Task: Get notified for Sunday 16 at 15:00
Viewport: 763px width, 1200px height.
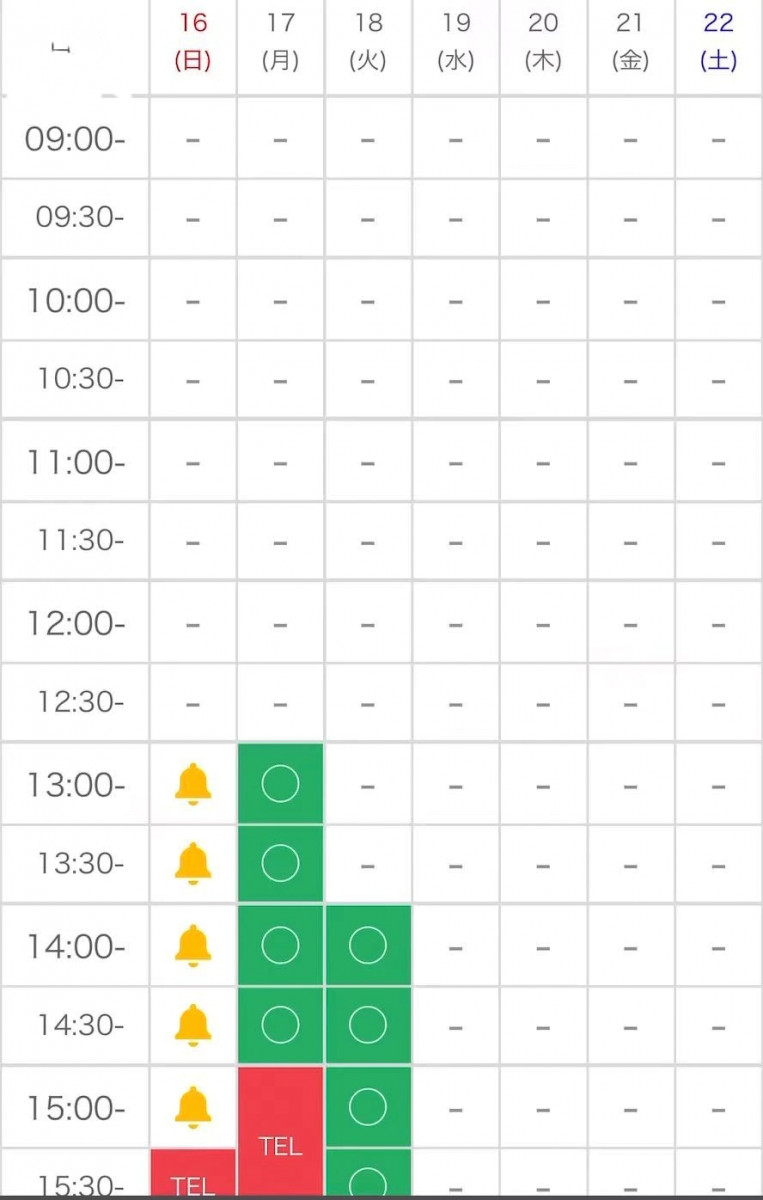Action: pos(193,1107)
